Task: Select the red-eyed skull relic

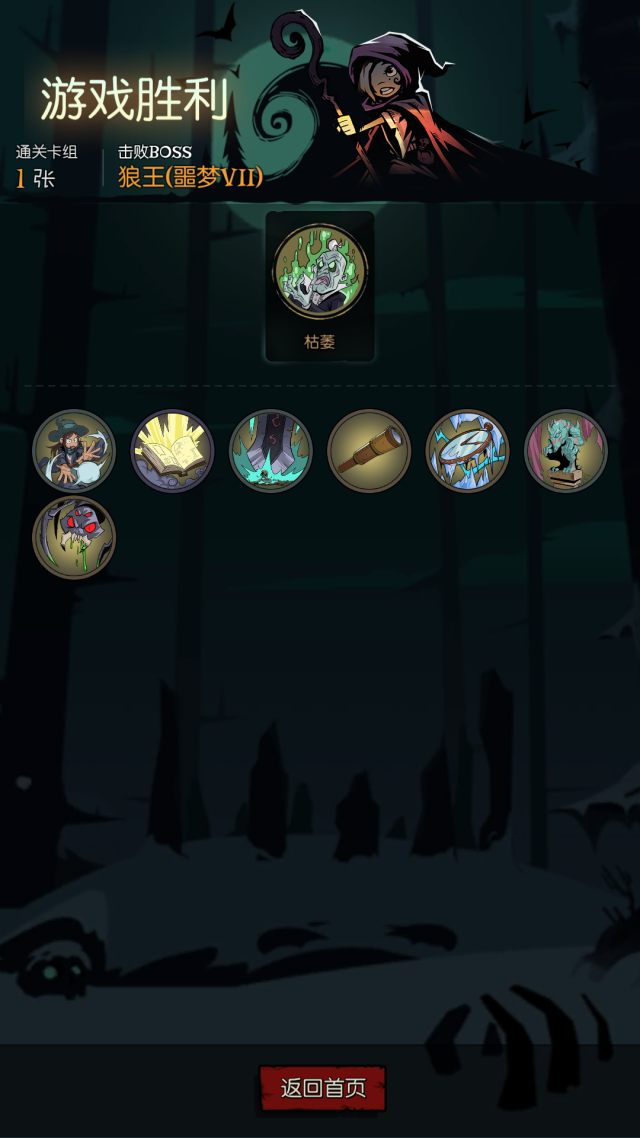Action: coord(74,537)
